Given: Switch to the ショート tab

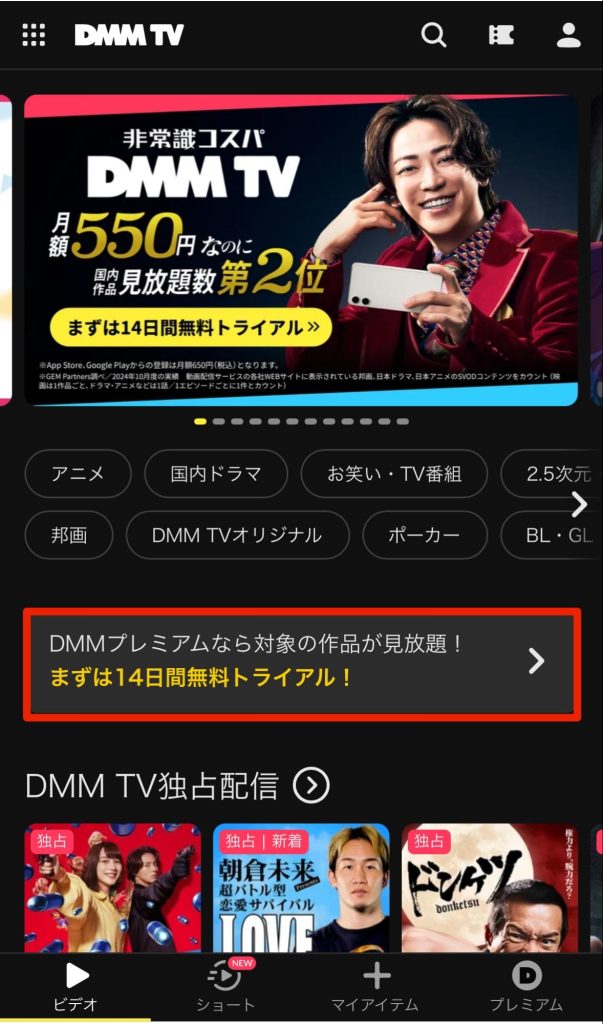Looking at the screenshot, I should [224, 985].
